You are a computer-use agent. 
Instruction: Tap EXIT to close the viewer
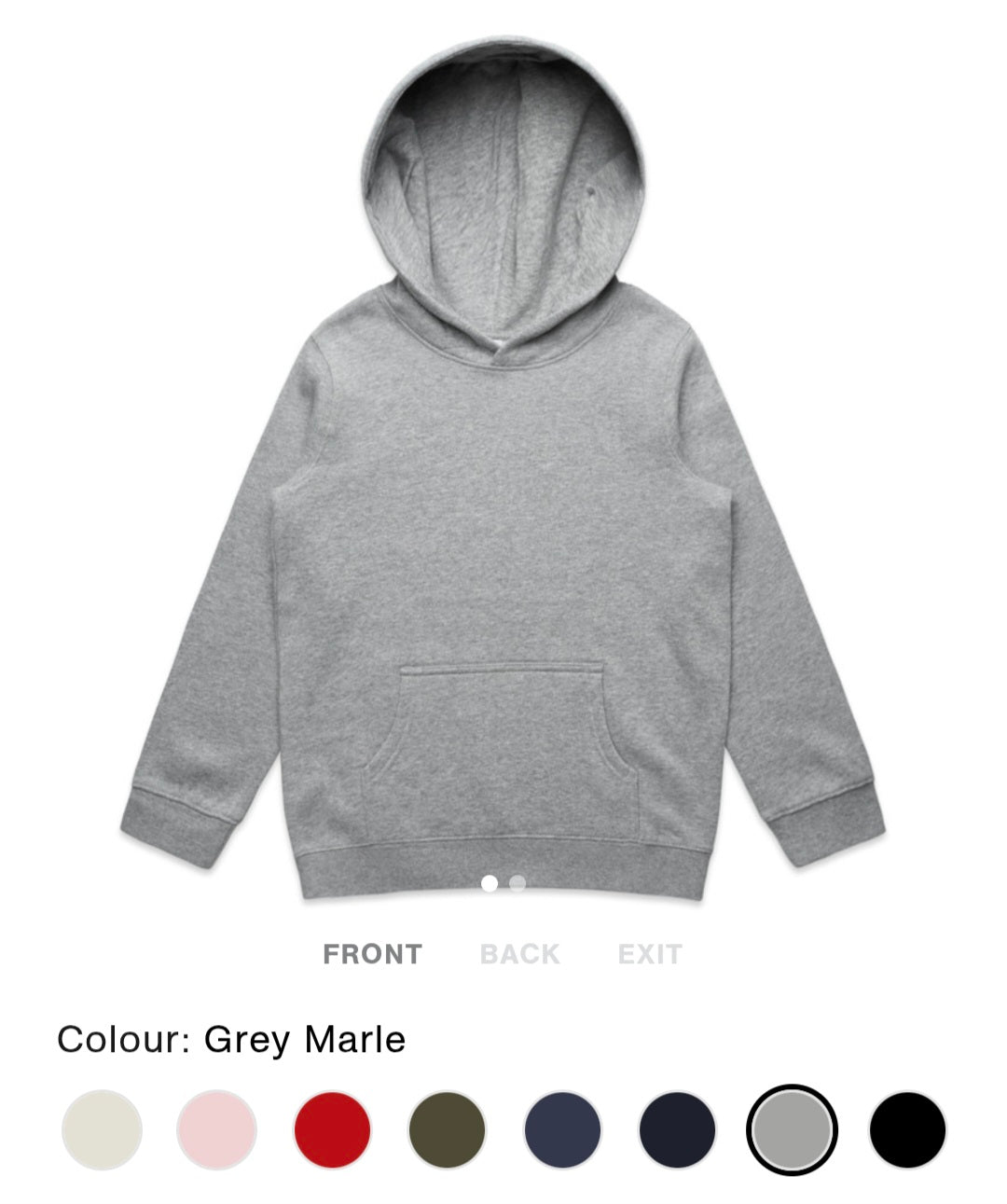[650, 954]
